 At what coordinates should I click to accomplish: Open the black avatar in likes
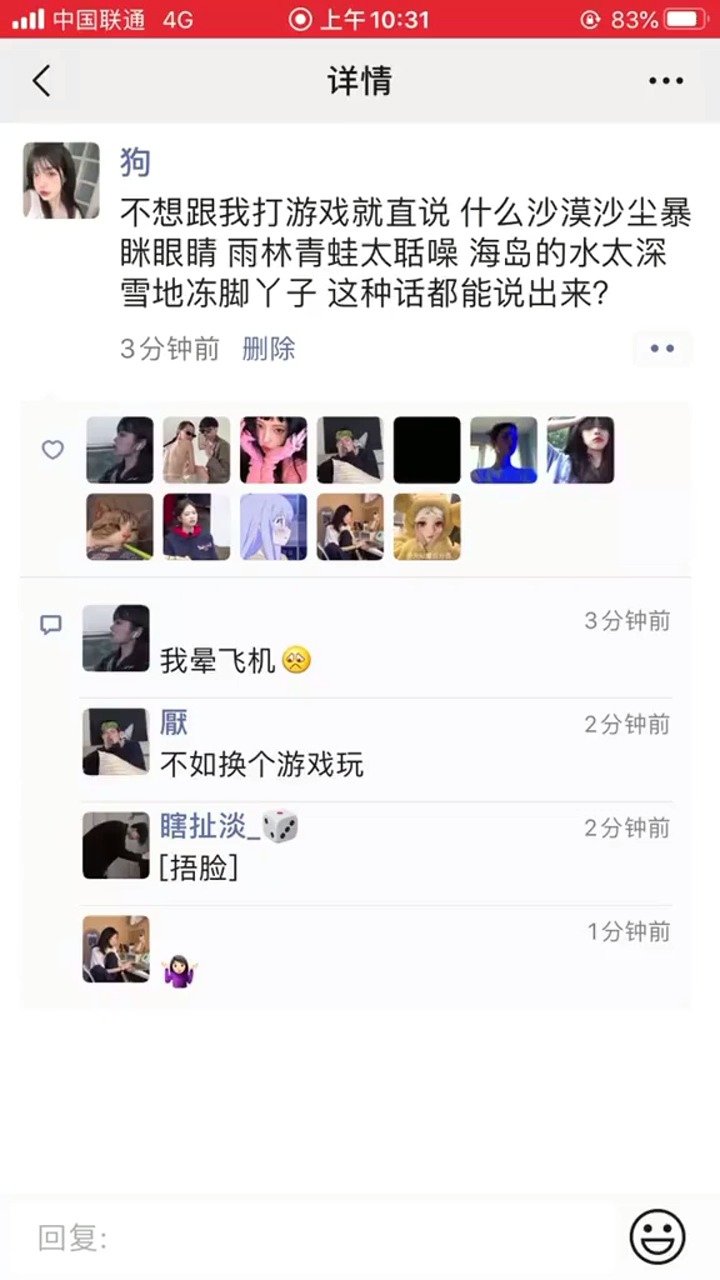(x=427, y=450)
